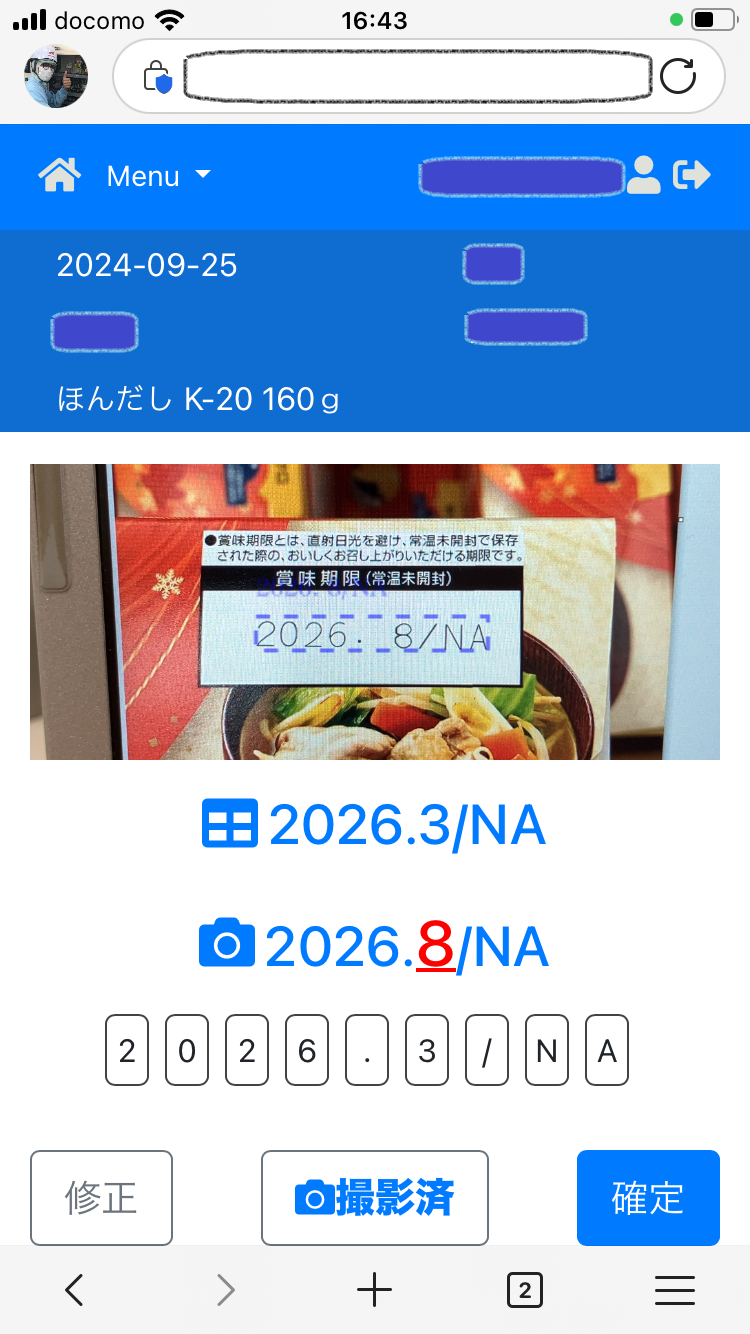The height and width of the screenshot is (1334, 750).
Task: Go back in the browser
Action: pyautogui.click(x=74, y=1291)
